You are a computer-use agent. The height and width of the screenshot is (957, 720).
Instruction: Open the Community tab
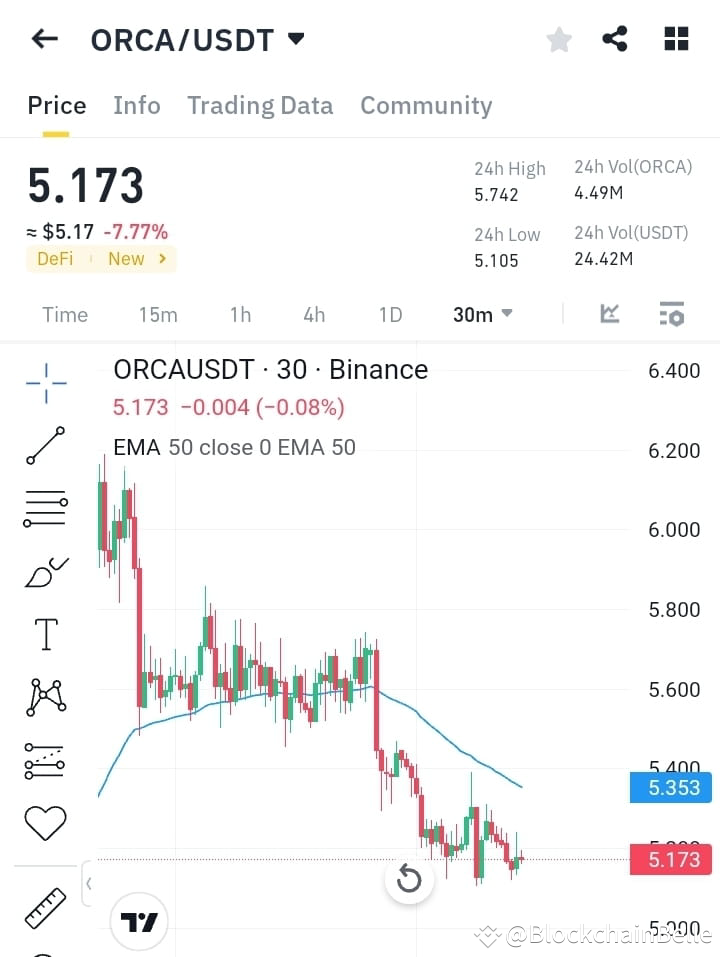tap(426, 105)
